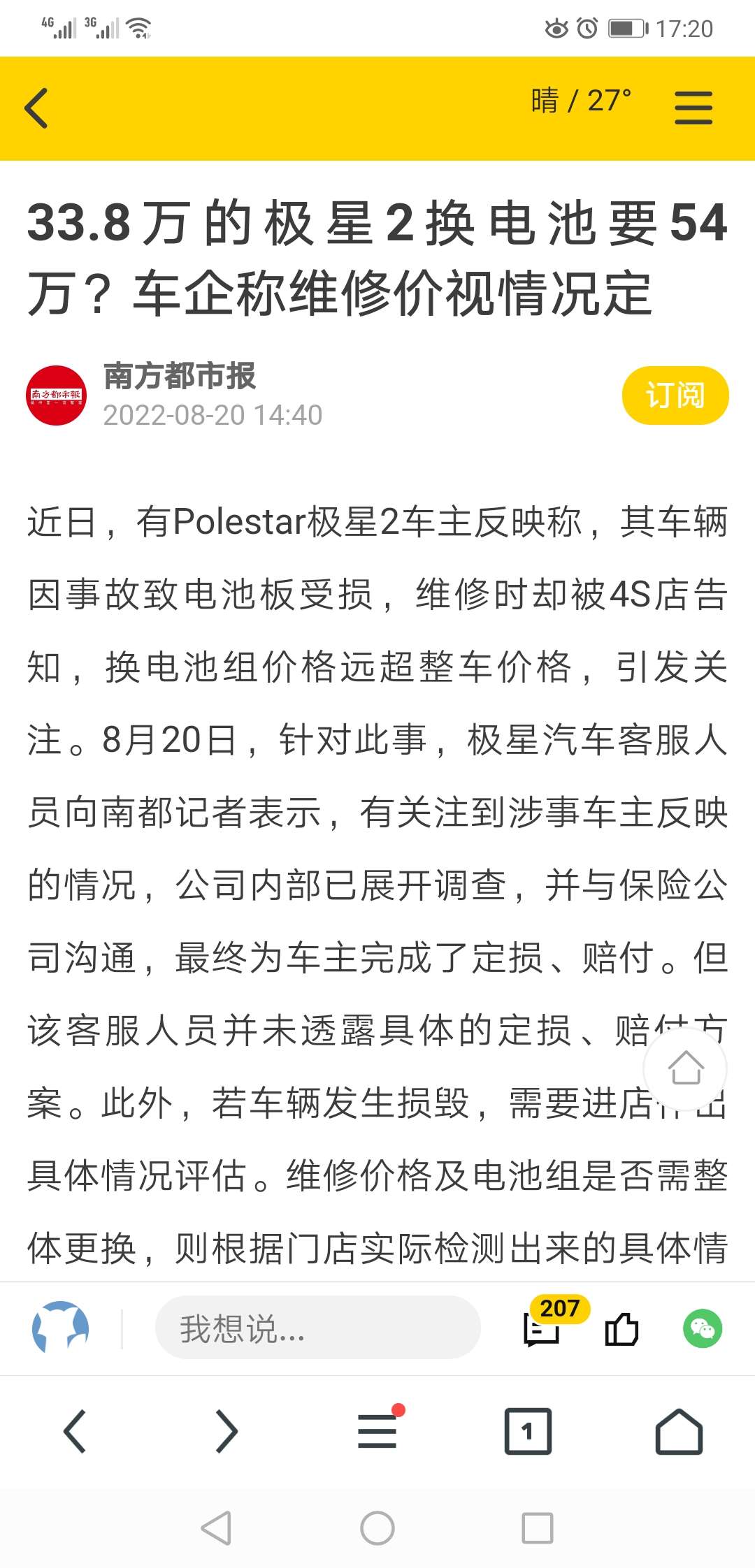Go forward in browser toolbar
755x1568 pixels.
coord(226,1431)
